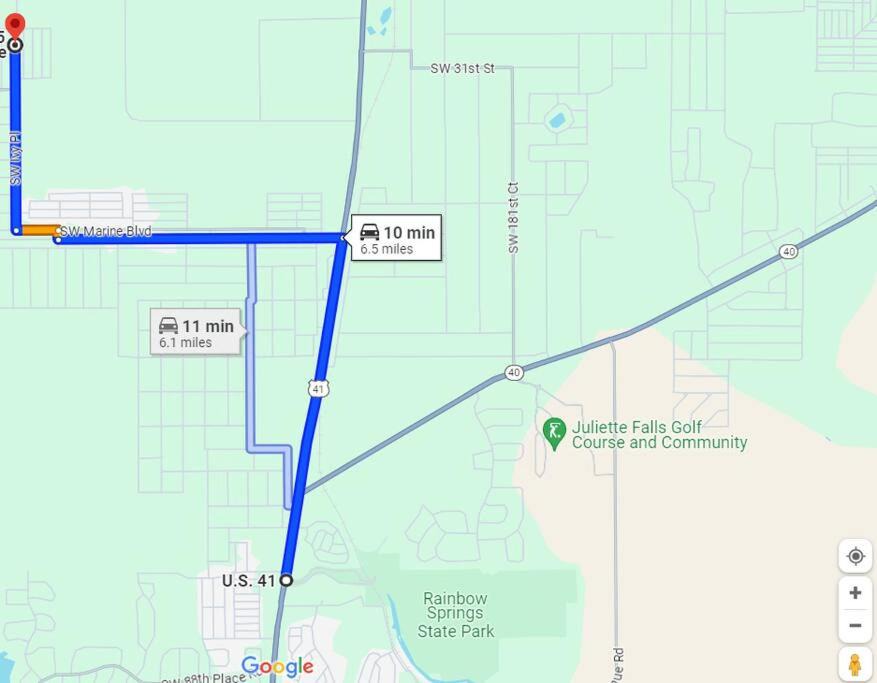Center map on my location

pyautogui.click(x=855, y=556)
